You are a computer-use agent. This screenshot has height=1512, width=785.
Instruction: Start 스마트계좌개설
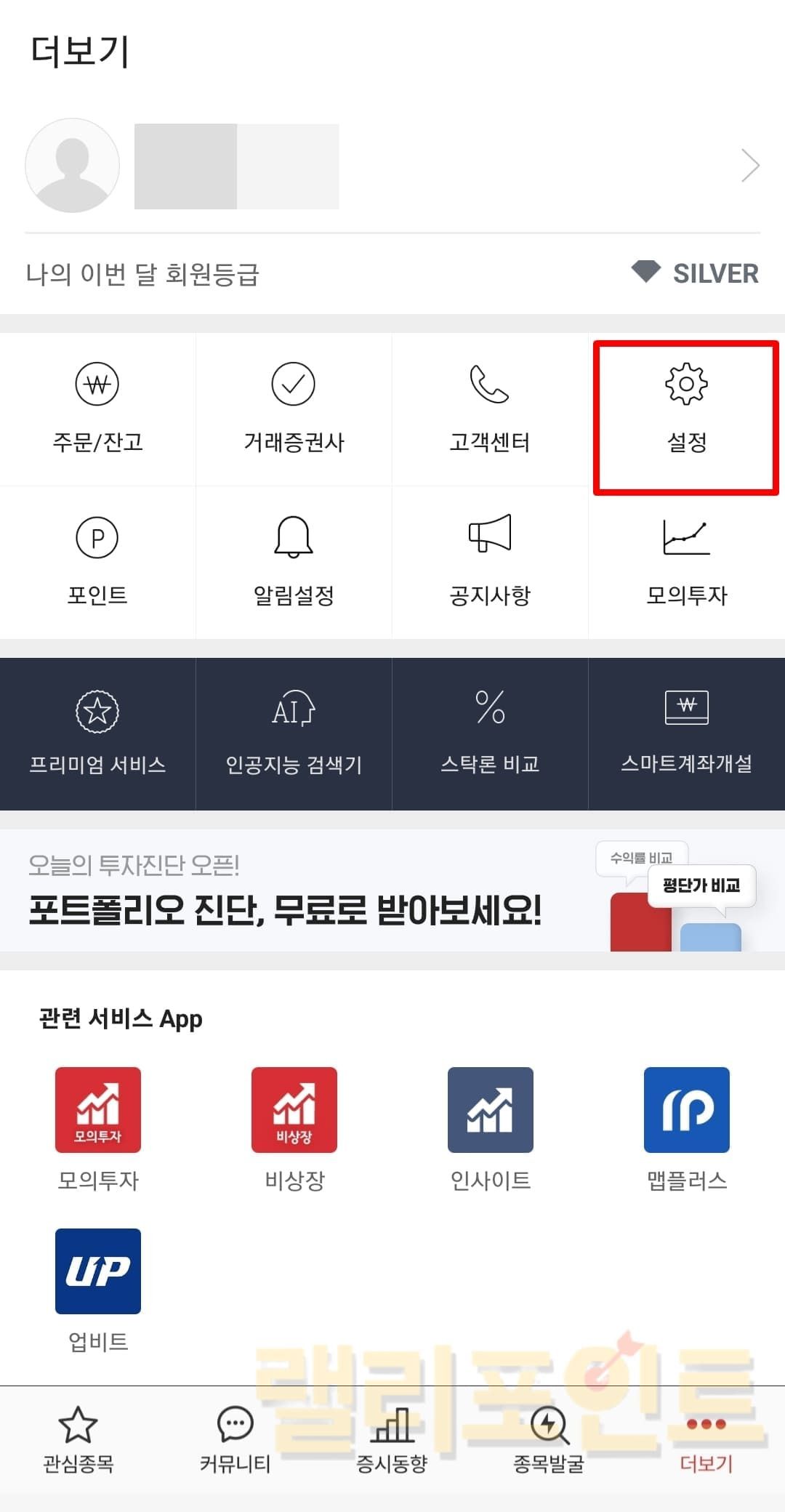(686, 733)
